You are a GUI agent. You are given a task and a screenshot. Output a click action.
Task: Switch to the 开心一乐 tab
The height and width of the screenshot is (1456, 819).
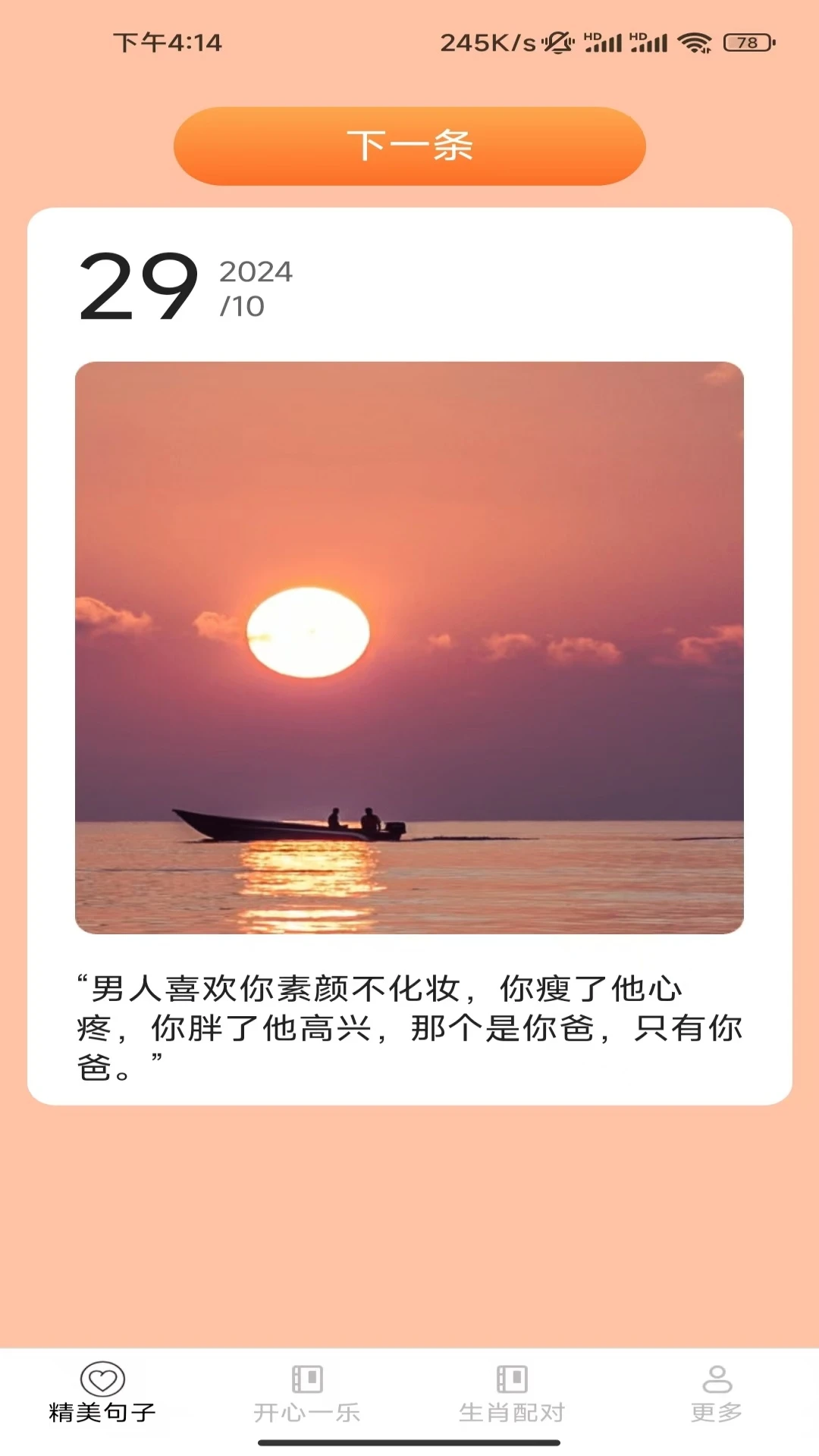(307, 1394)
